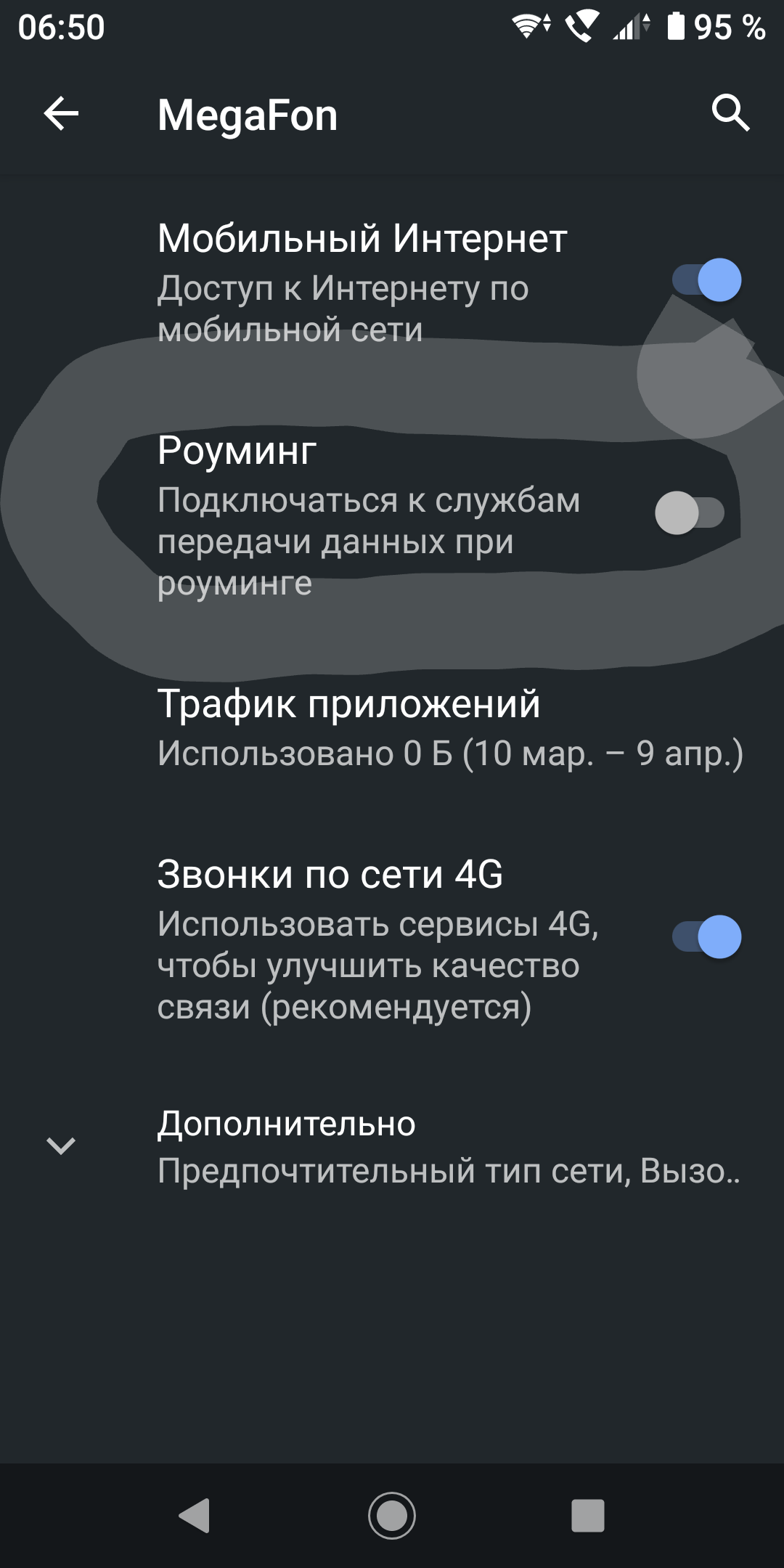784x1568 pixels.
Task: Enable the Роуминг data switch
Action: (x=690, y=513)
